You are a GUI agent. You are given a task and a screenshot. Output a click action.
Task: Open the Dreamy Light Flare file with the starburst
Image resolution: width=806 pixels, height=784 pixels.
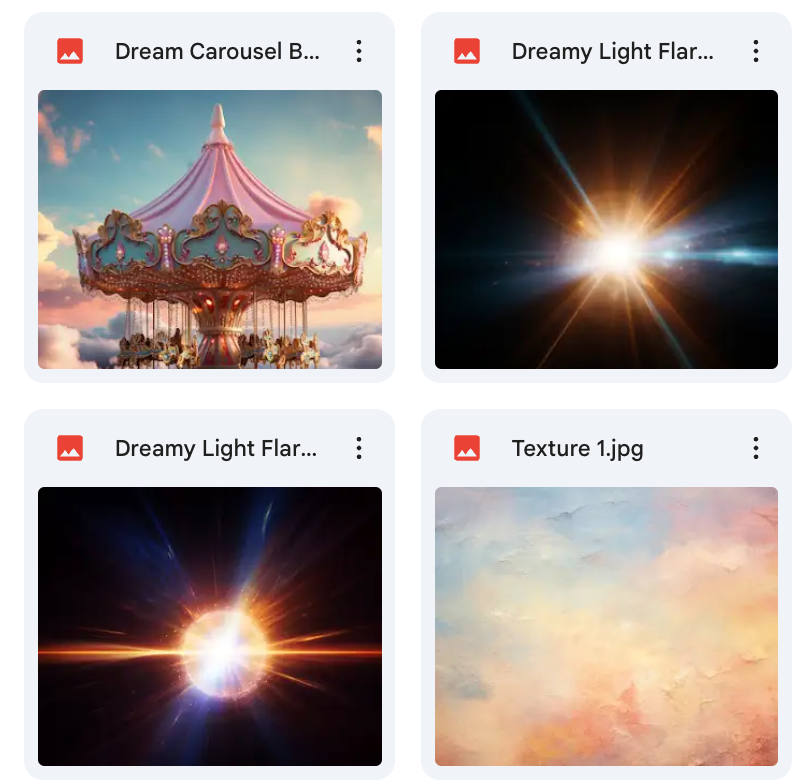coord(606,229)
